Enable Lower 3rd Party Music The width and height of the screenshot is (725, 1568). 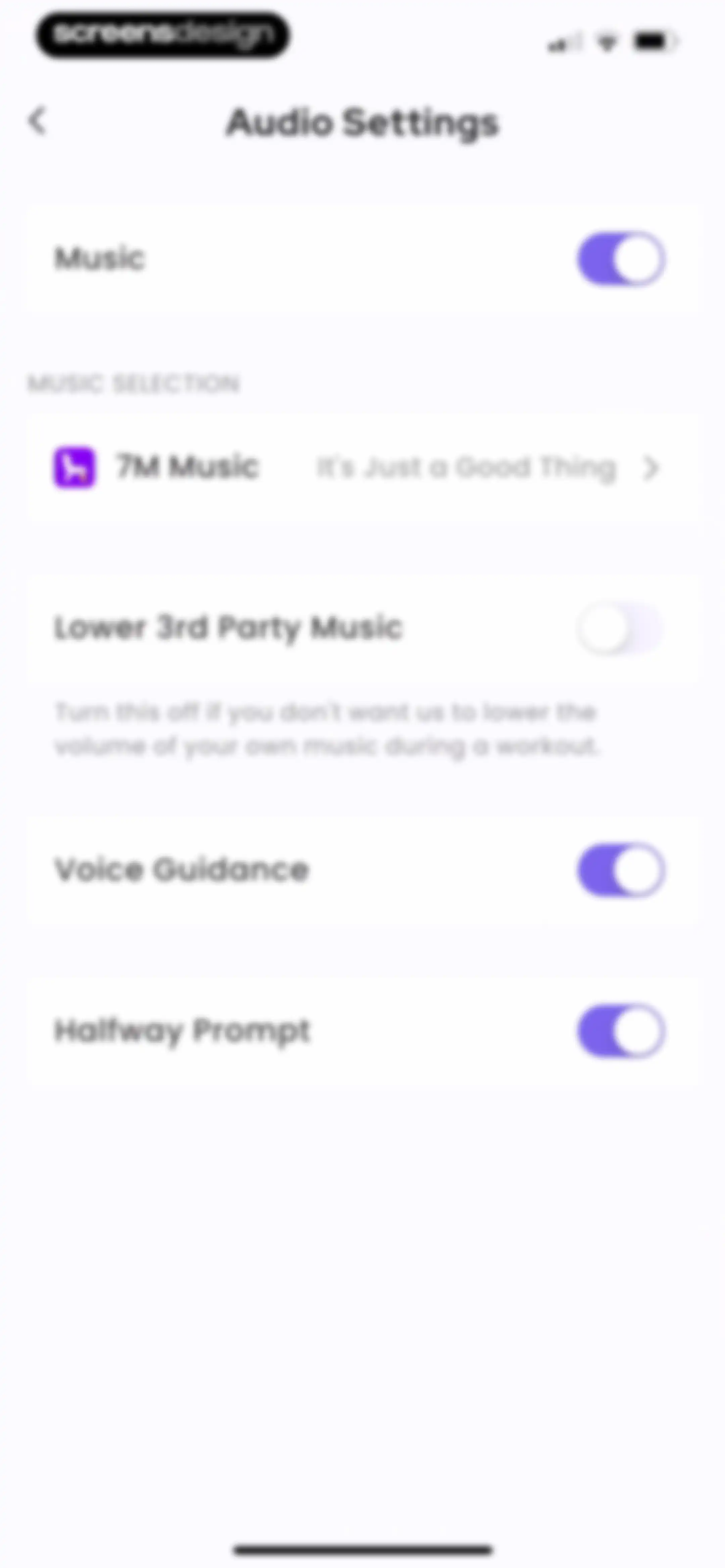tap(621, 628)
